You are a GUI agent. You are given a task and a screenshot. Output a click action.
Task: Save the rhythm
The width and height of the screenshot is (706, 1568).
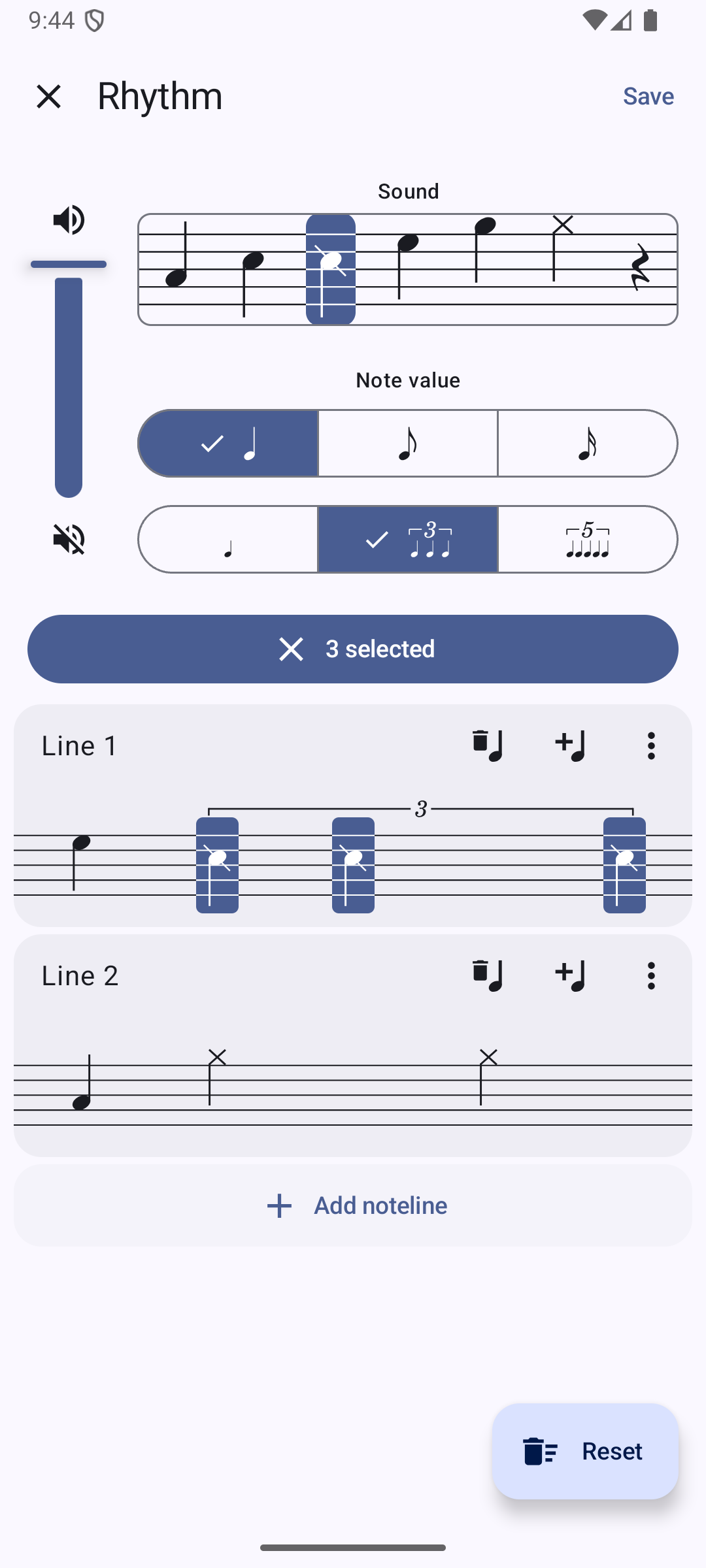pyautogui.click(x=648, y=96)
